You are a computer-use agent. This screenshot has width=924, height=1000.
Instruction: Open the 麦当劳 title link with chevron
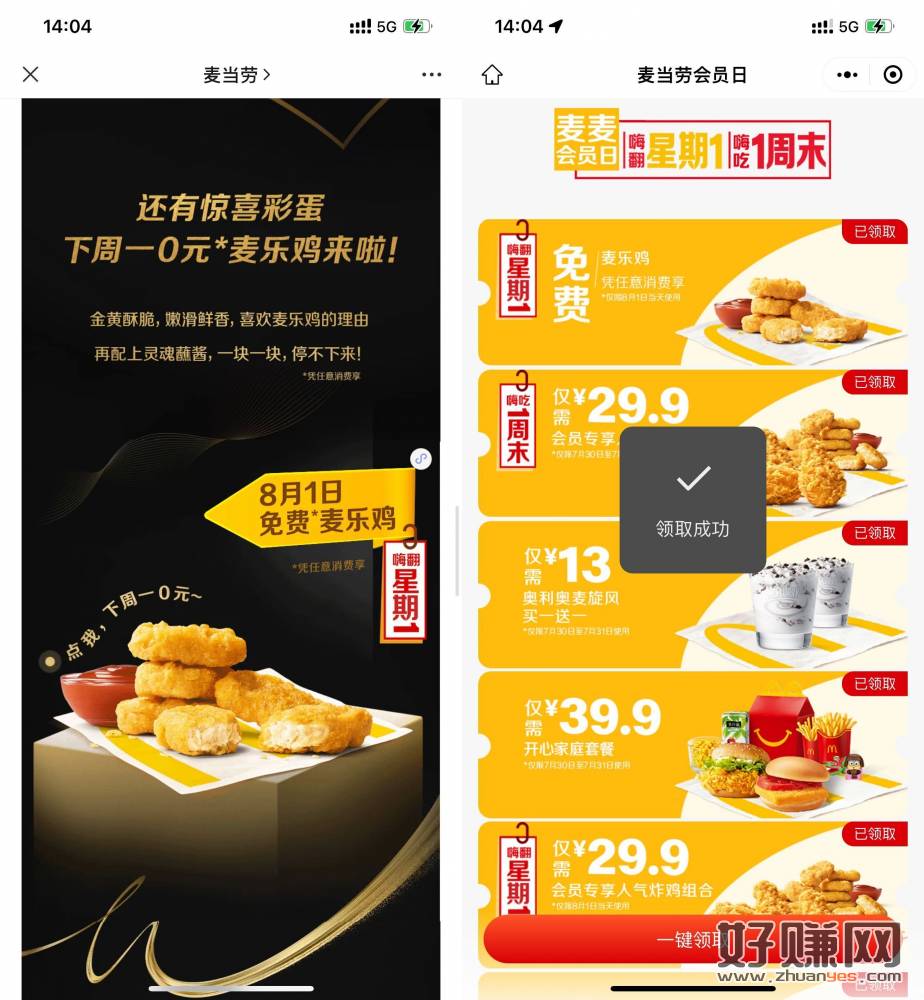237,75
